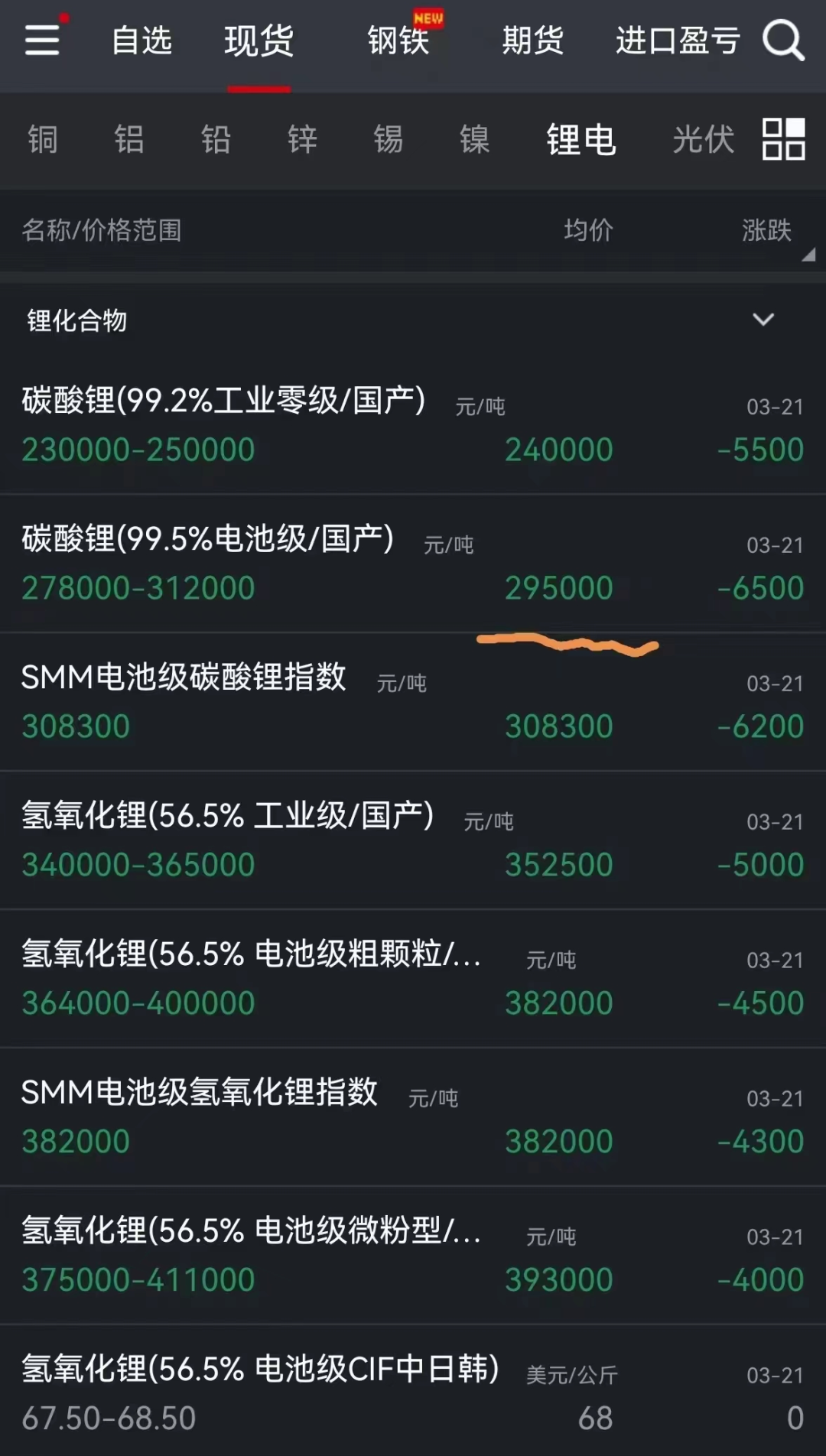Open 氢氧化锂 电池级CIF中日韩 row
The image size is (826, 1456).
click(x=413, y=1392)
